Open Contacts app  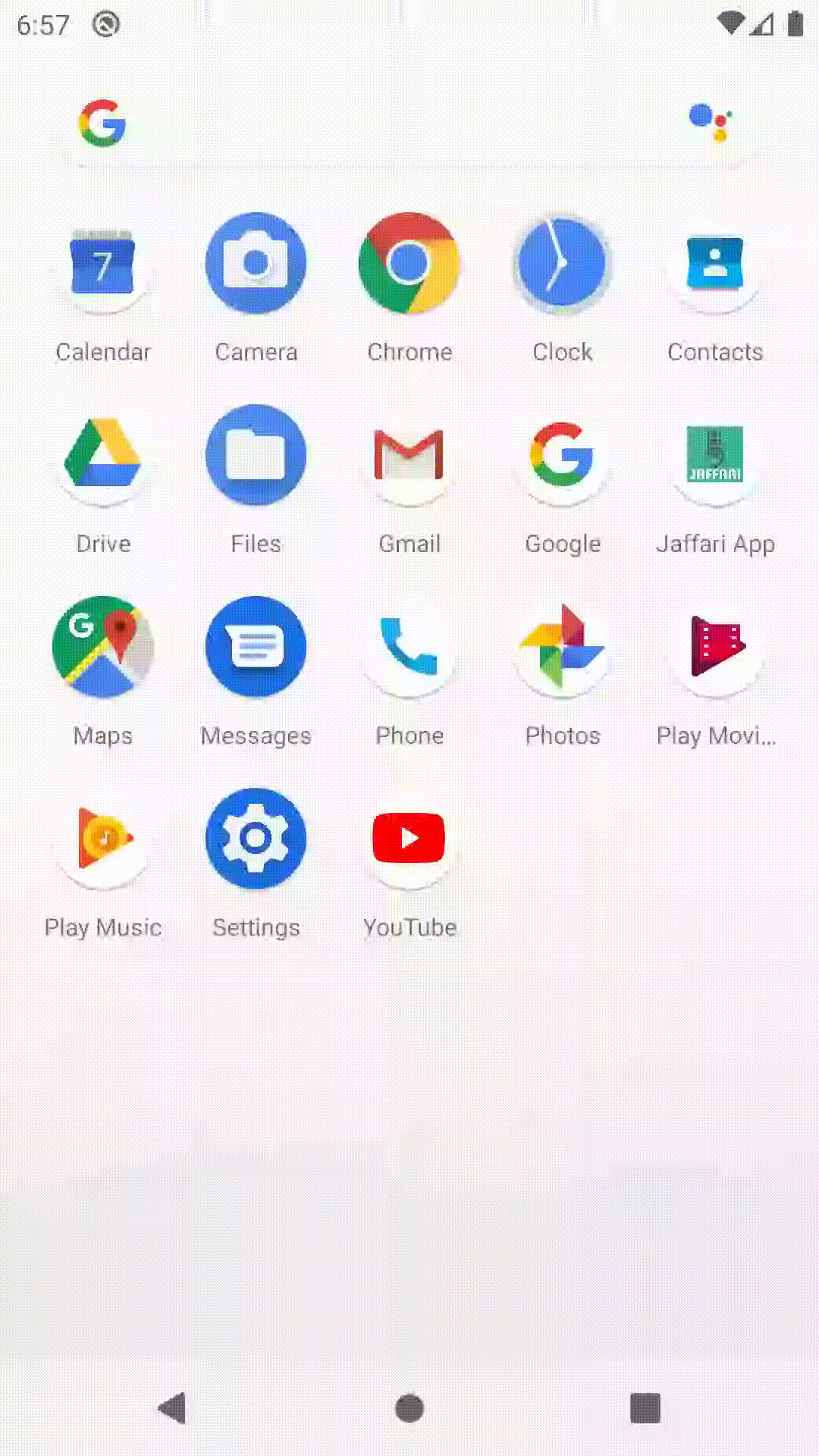pos(715,264)
